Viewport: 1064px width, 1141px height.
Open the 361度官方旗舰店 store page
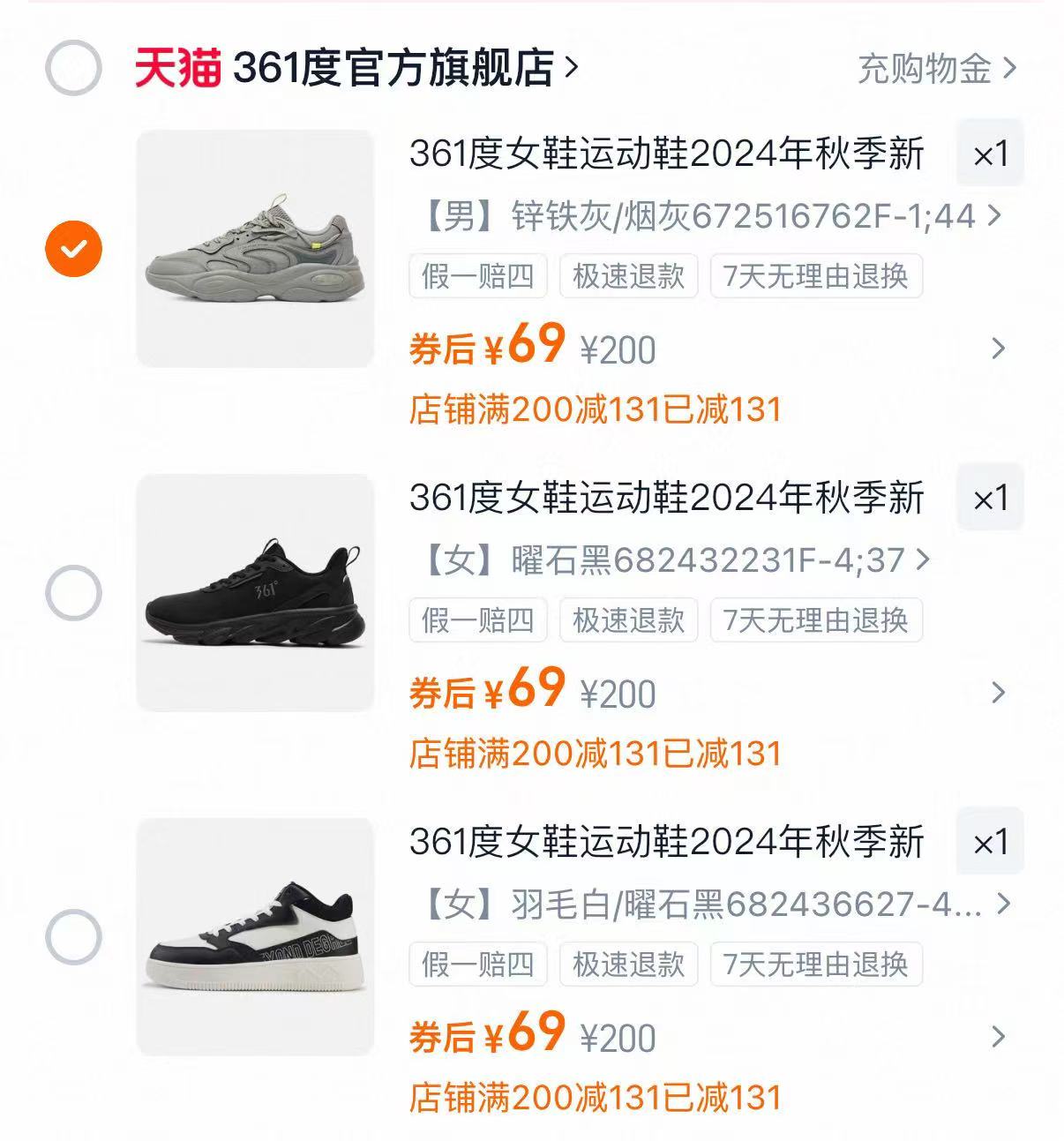[403, 68]
